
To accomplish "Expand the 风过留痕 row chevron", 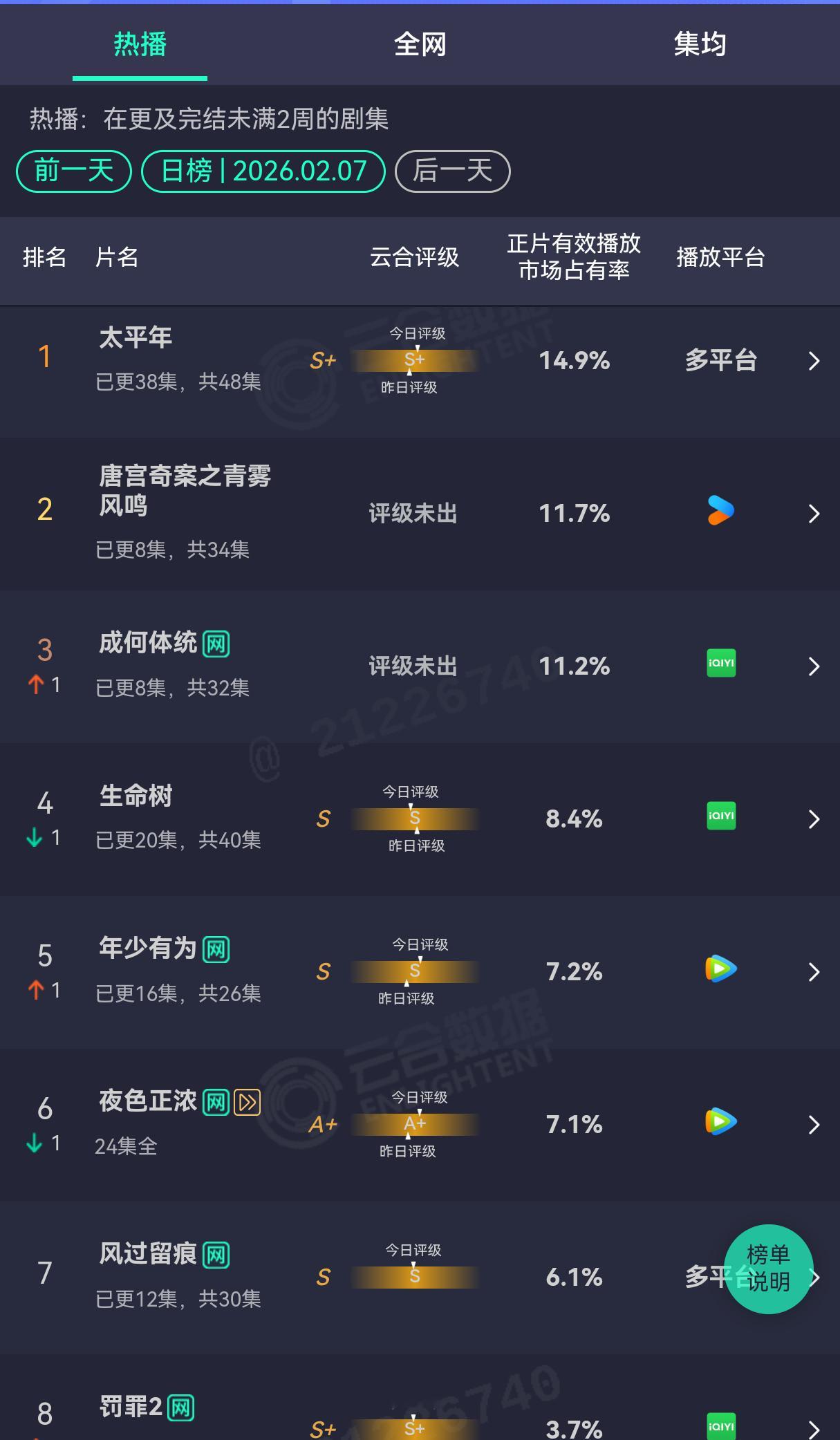I will [813, 1277].
